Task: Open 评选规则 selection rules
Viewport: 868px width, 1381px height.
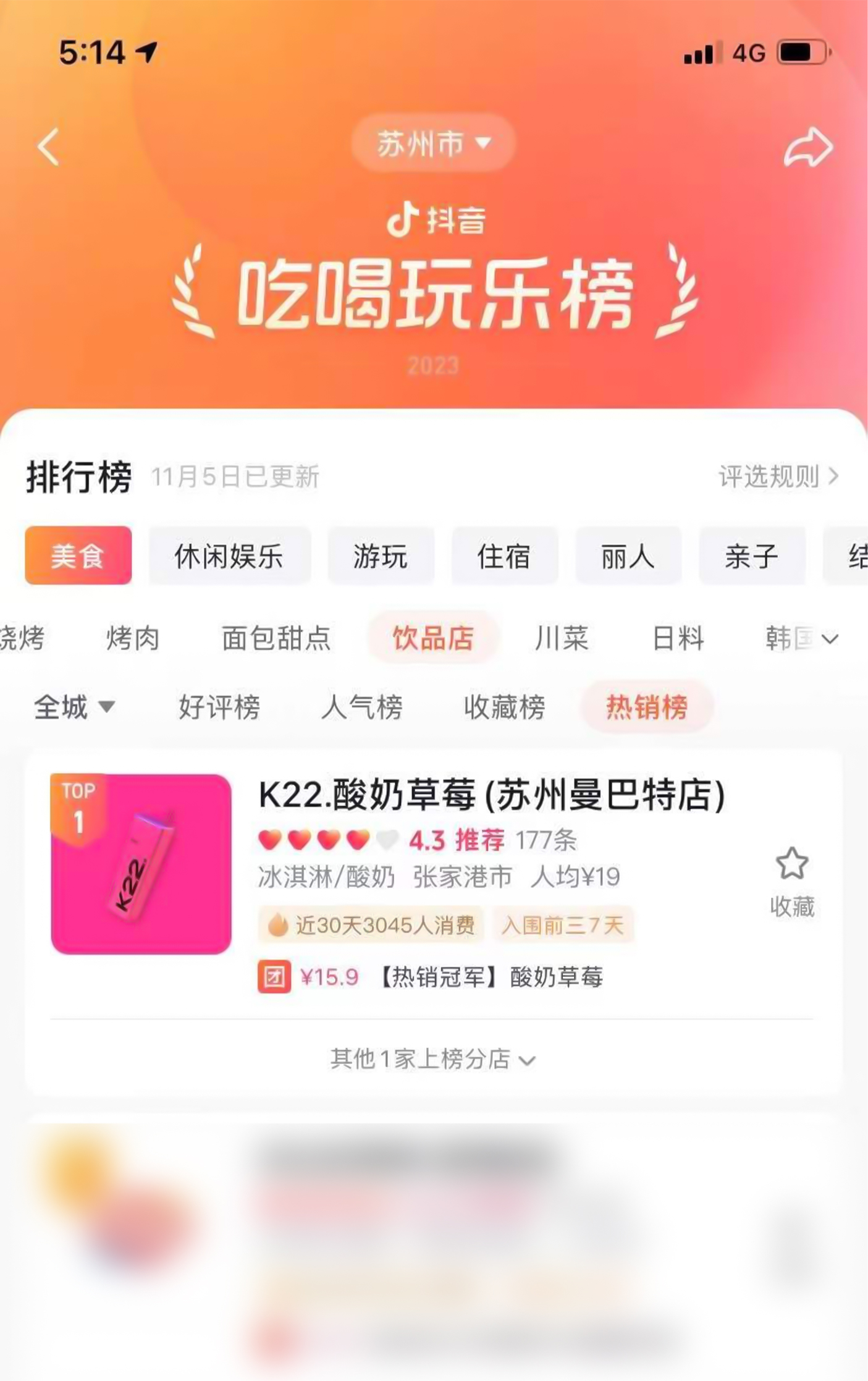Action: 778,476
